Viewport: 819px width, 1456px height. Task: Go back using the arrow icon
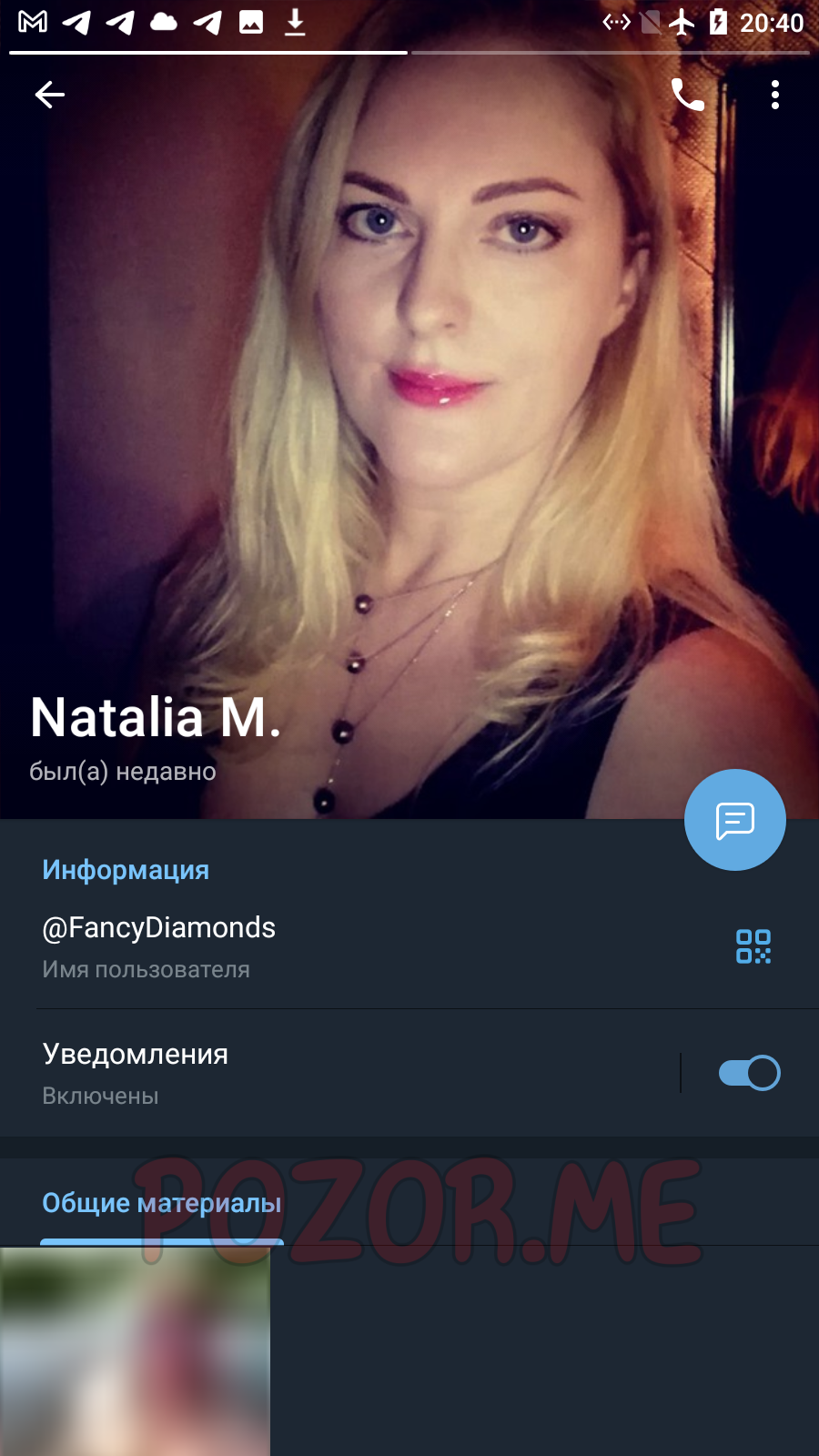[49, 94]
